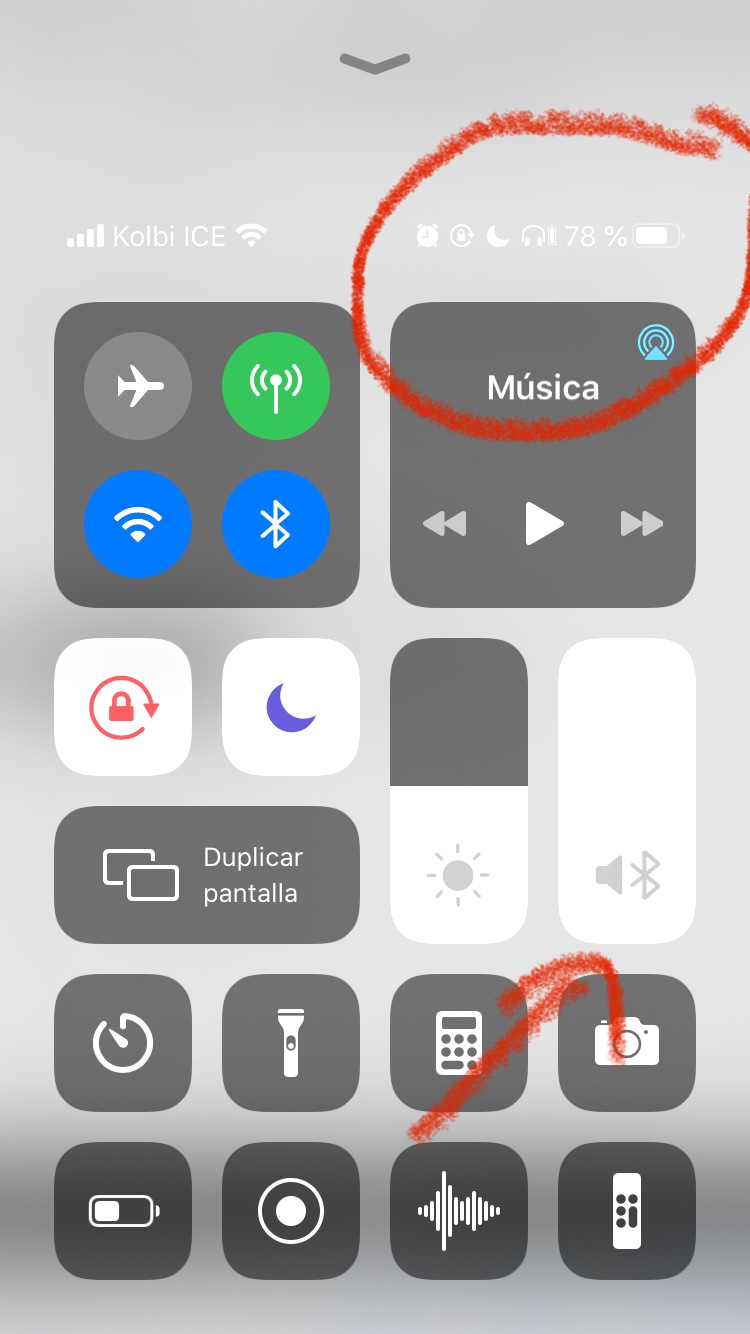Open the calculator
750x1334 pixels.
pos(459,1043)
